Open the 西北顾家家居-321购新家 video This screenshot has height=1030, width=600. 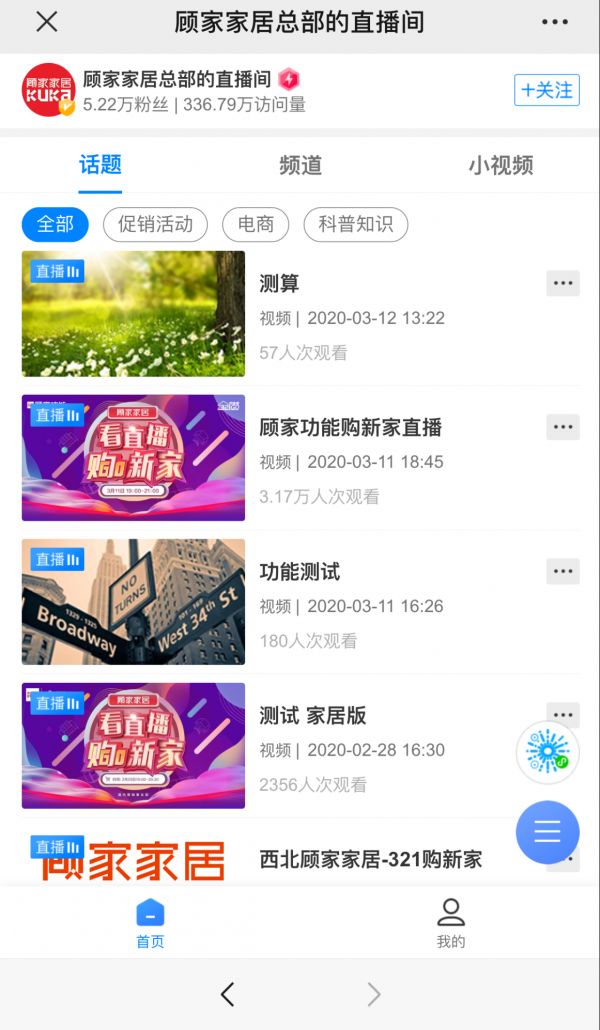tap(370, 859)
